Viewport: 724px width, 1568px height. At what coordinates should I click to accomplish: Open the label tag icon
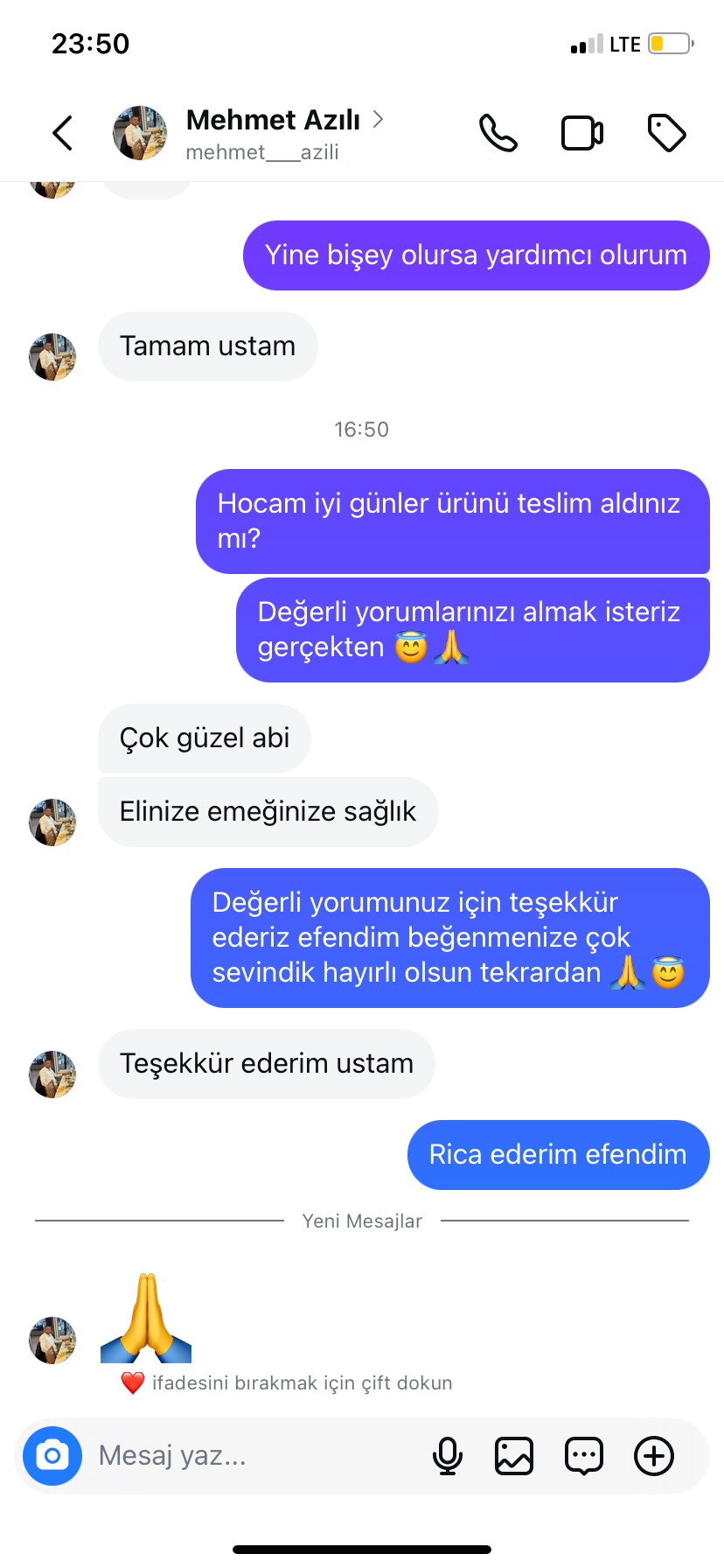tap(666, 133)
